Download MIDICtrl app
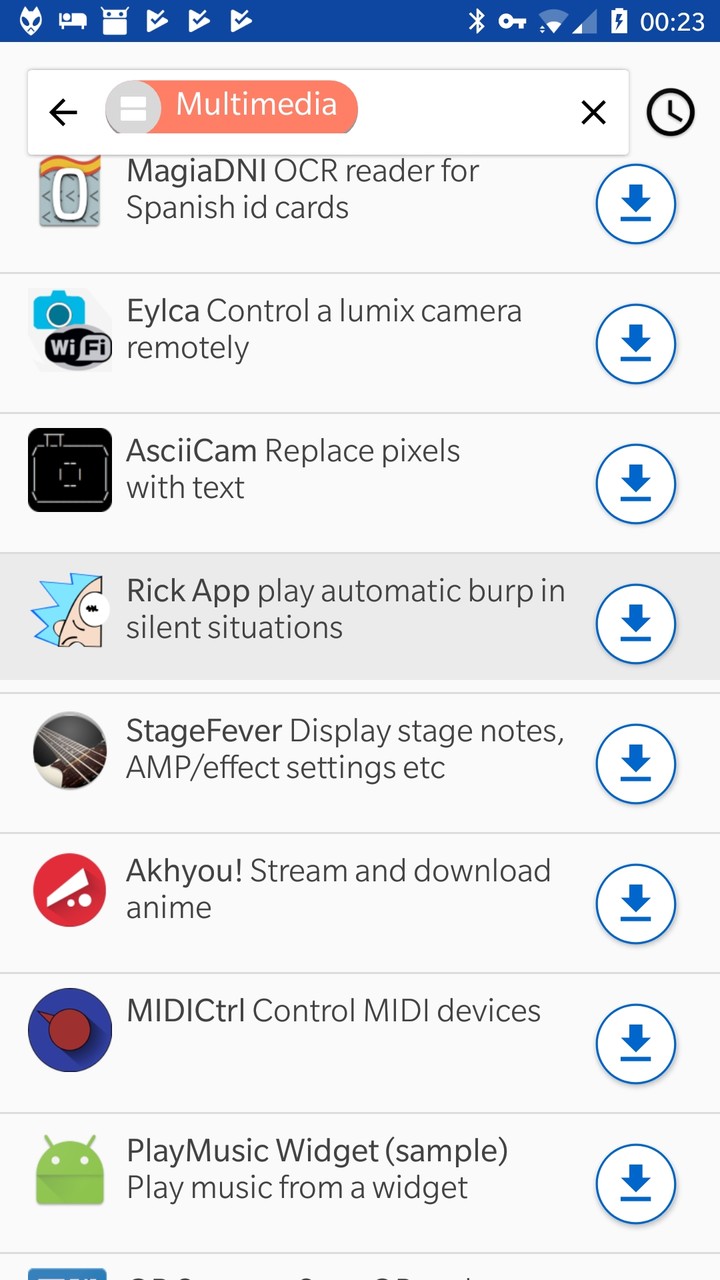This screenshot has width=720, height=1280. click(x=636, y=1043)
